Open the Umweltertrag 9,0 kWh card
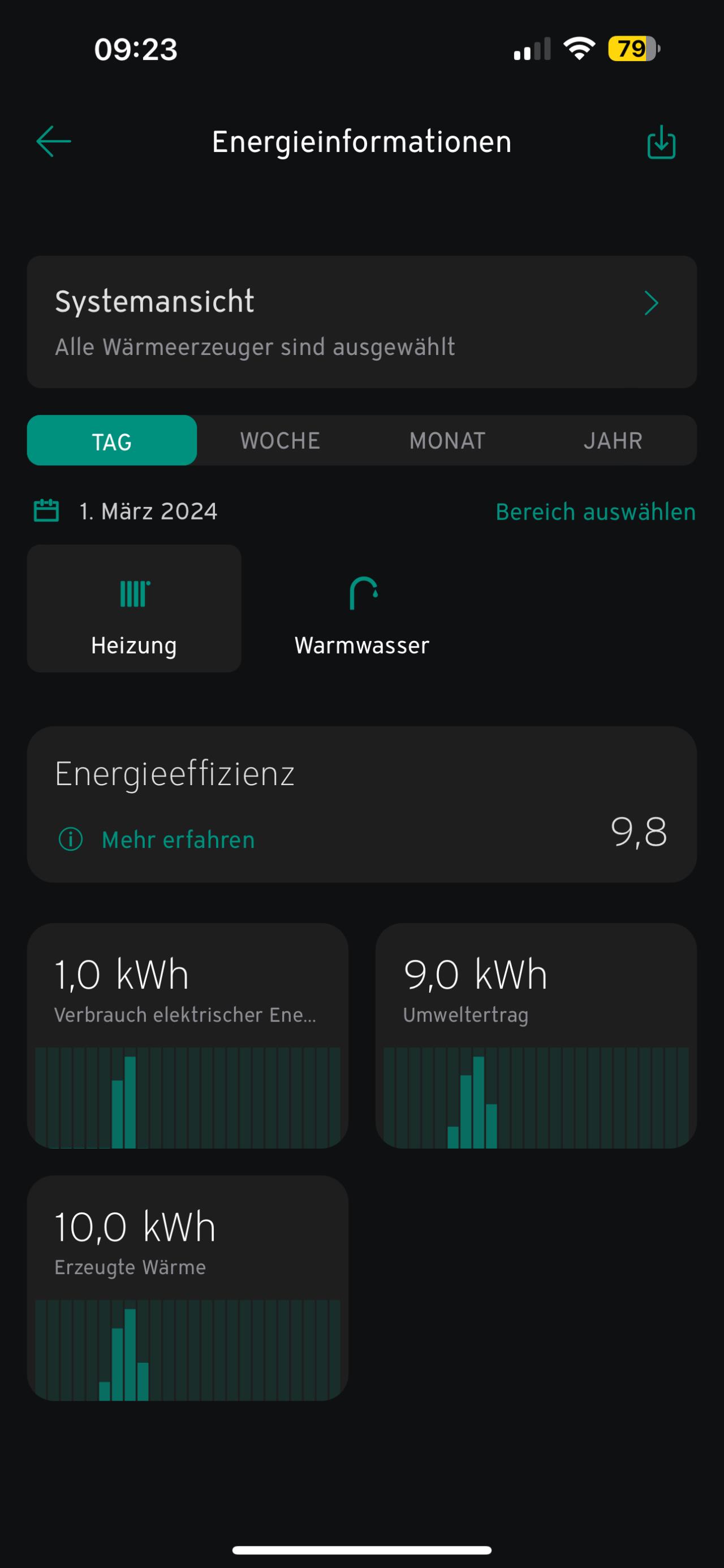 pyautogui.click(x=536, y=1036)
